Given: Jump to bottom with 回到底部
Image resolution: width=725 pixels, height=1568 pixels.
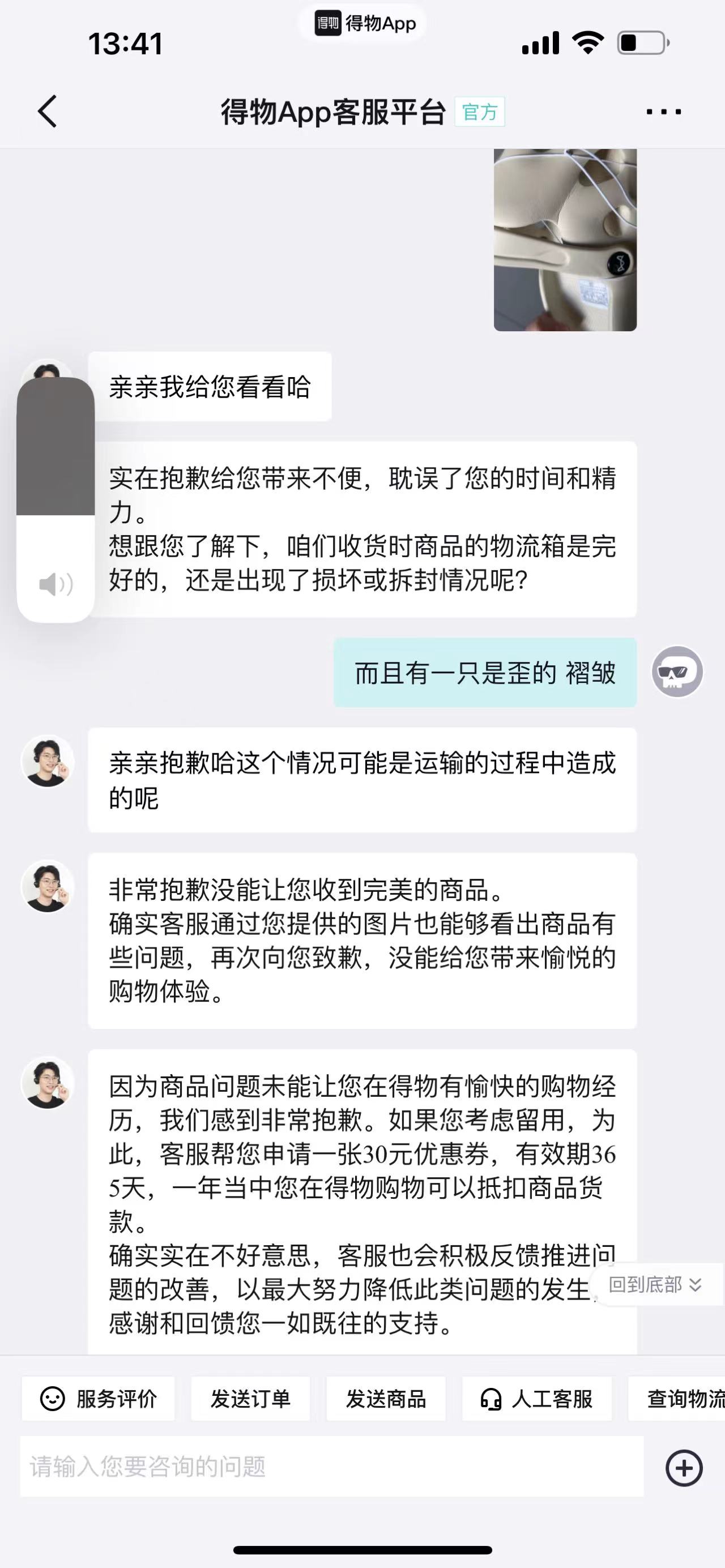Looking at the screenshot, I should [655, 1284].
